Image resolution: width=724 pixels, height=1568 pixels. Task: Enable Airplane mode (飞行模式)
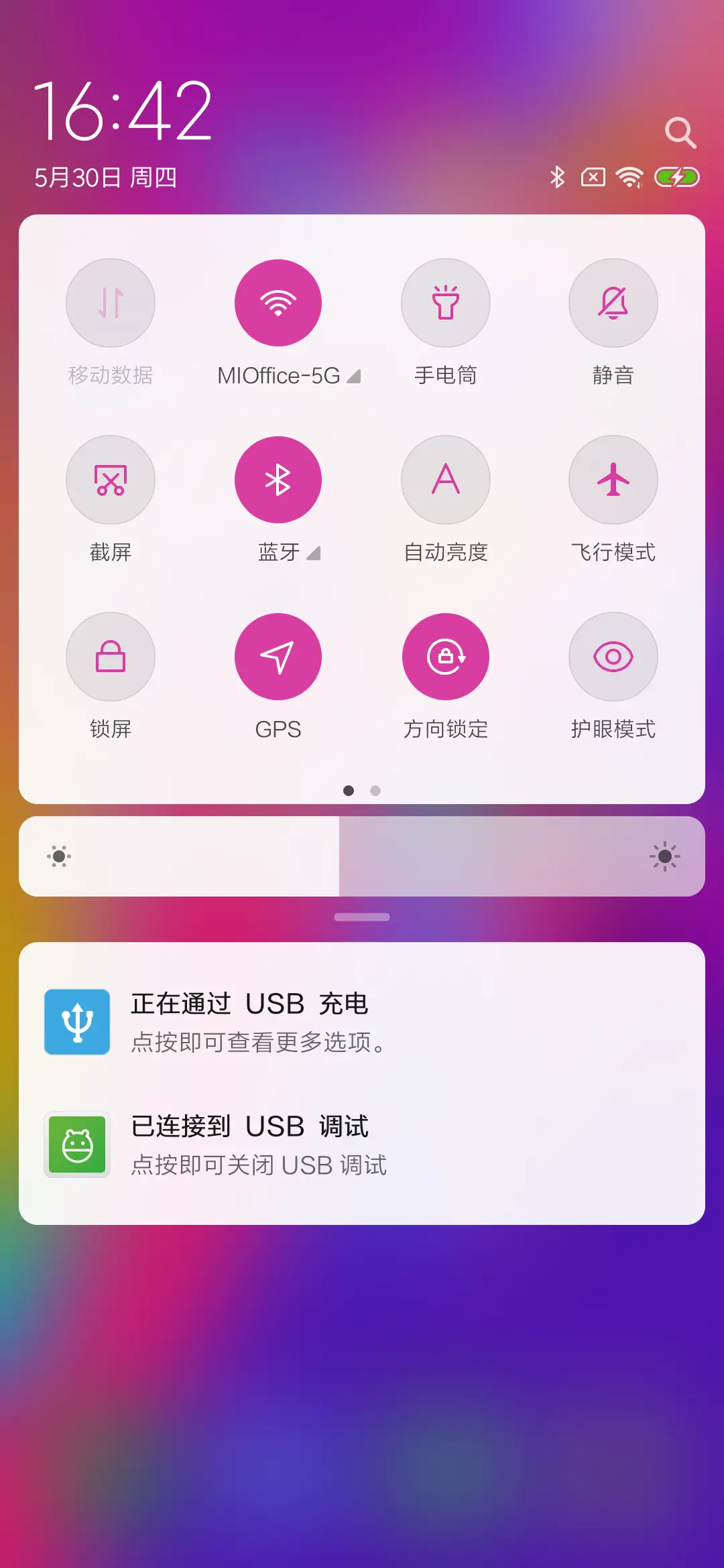coord(613,480)
